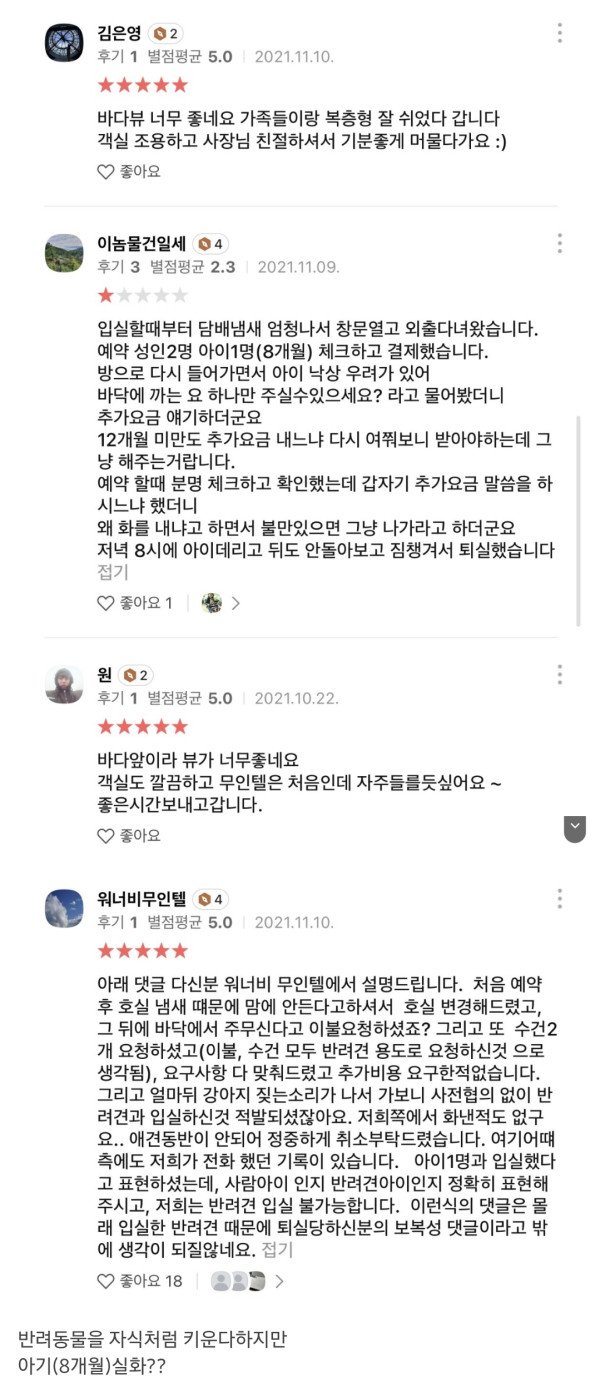Viewport: 600px width, 1392px height.
Task: Collapse 이놈물건일세's review with 접기
Action: pos(112,572)
